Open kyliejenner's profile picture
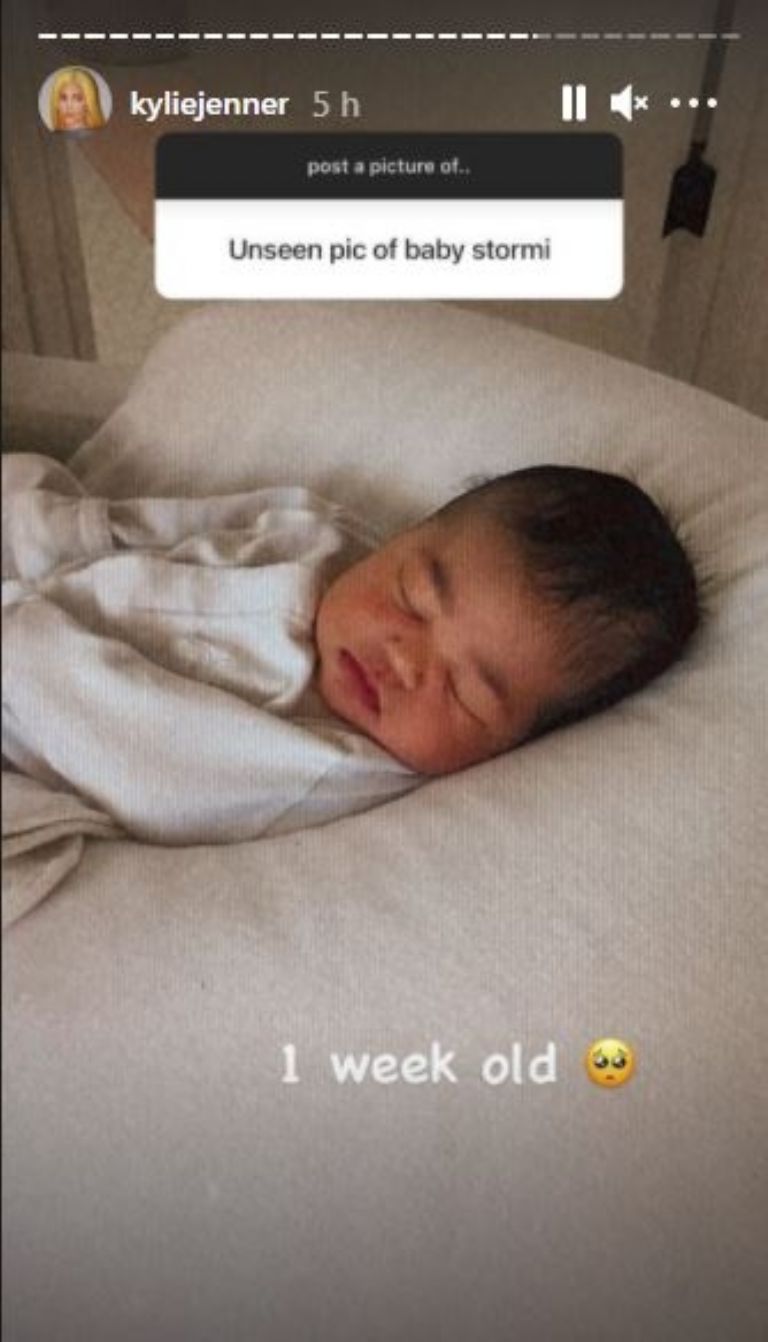 pos(75,101)
